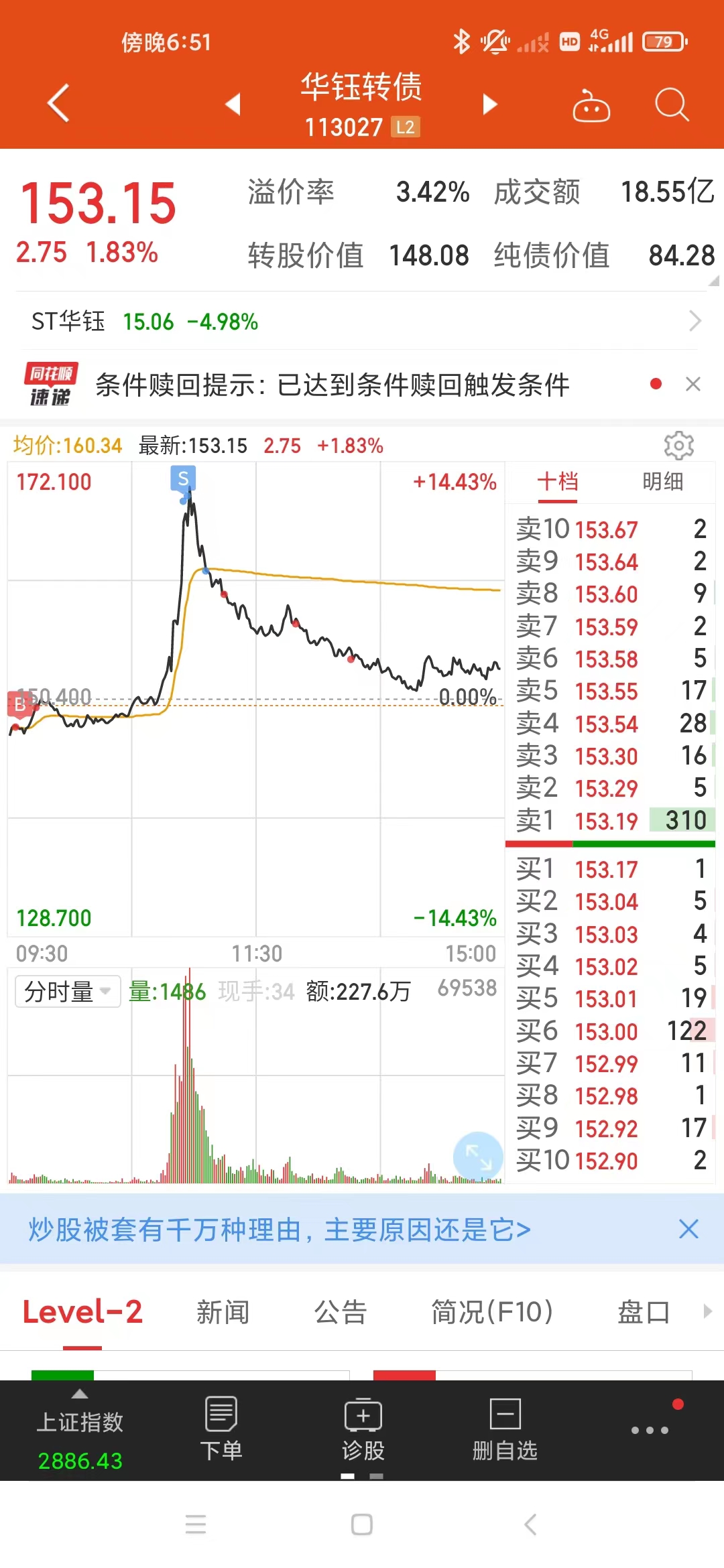Go back using the top-left arrow
The height and width of the screenshot is (1568, 724).
58,103
